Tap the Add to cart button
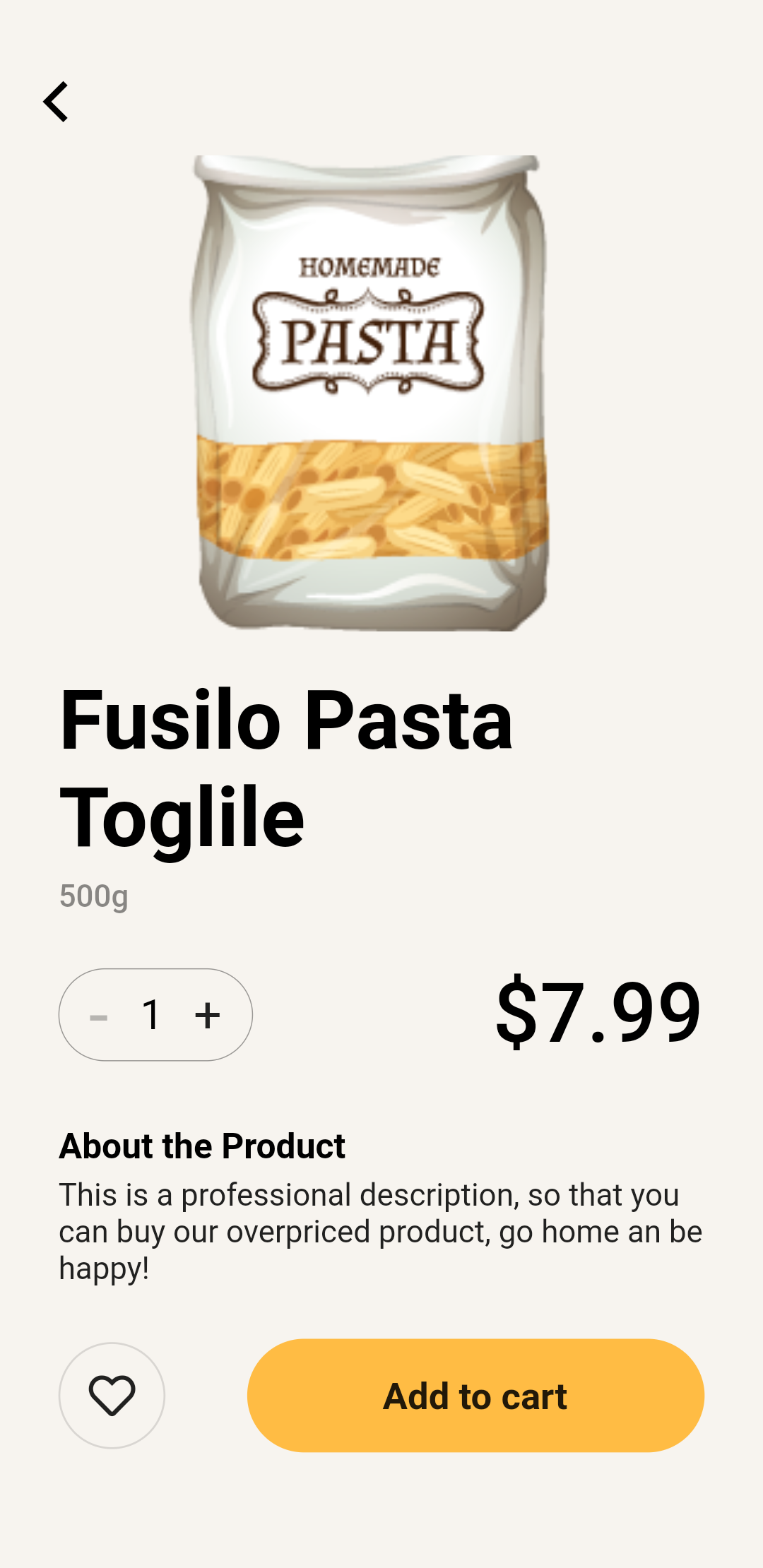Image resolution: width=763 pixels, height=1568 pixels. click(x=475, y=1396)
